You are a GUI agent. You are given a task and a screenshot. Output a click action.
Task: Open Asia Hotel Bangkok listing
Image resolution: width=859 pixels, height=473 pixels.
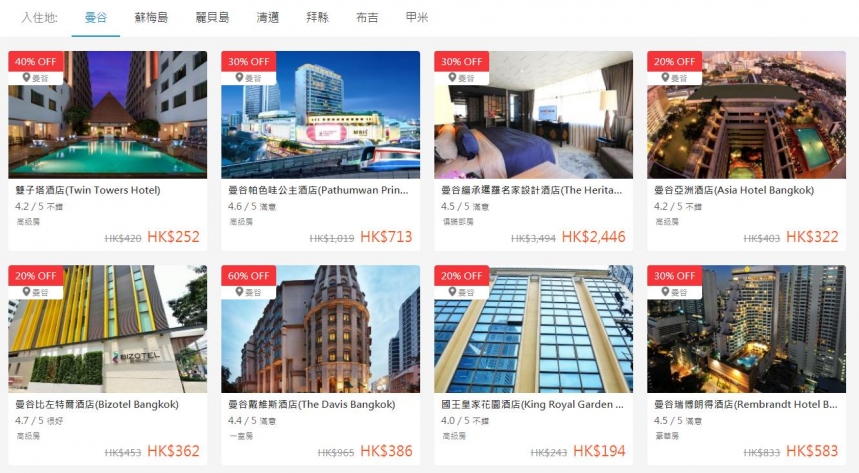click(x=746, y=150)
